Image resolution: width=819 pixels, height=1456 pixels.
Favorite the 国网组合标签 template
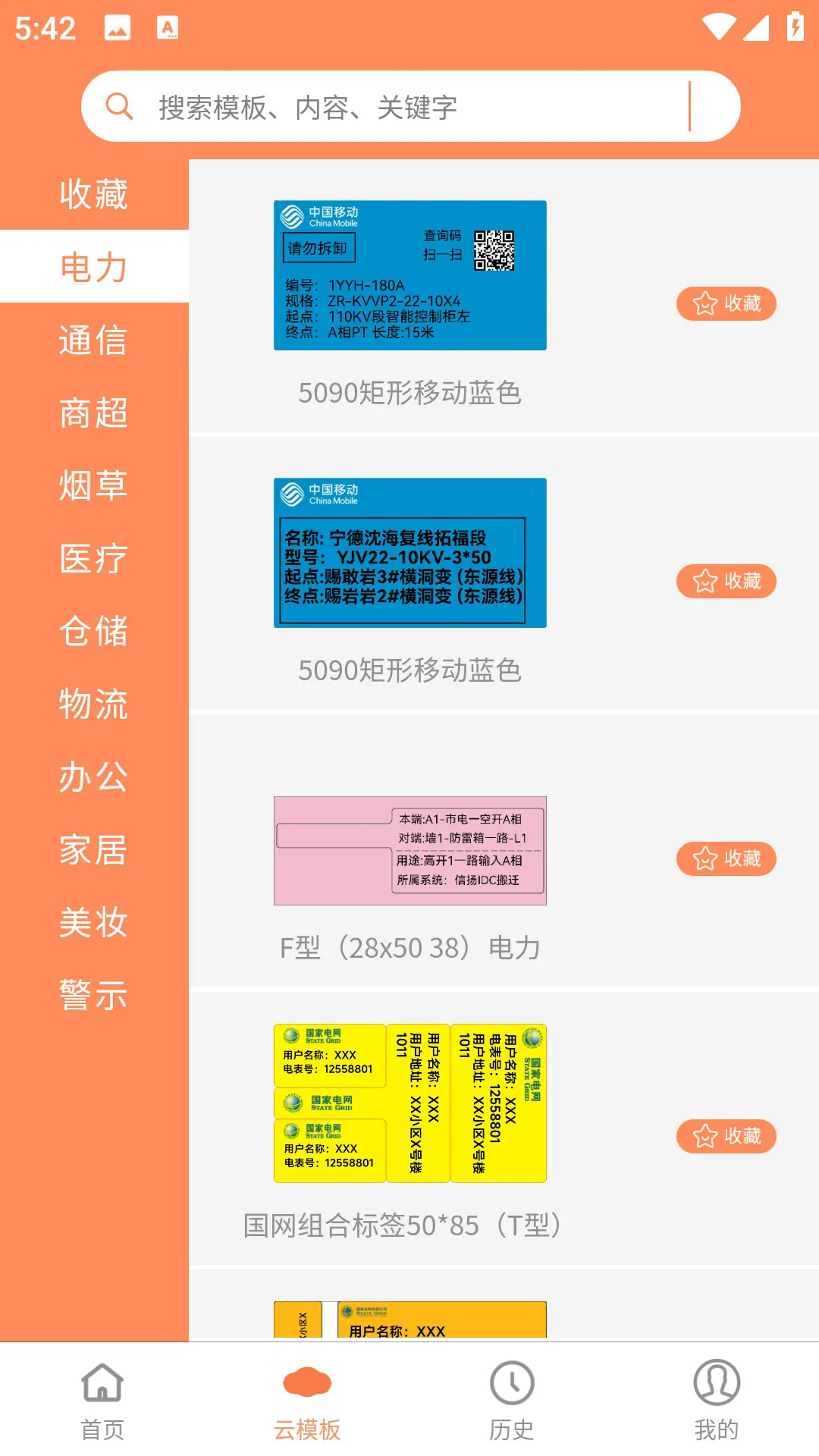[x=725, y=1137]
